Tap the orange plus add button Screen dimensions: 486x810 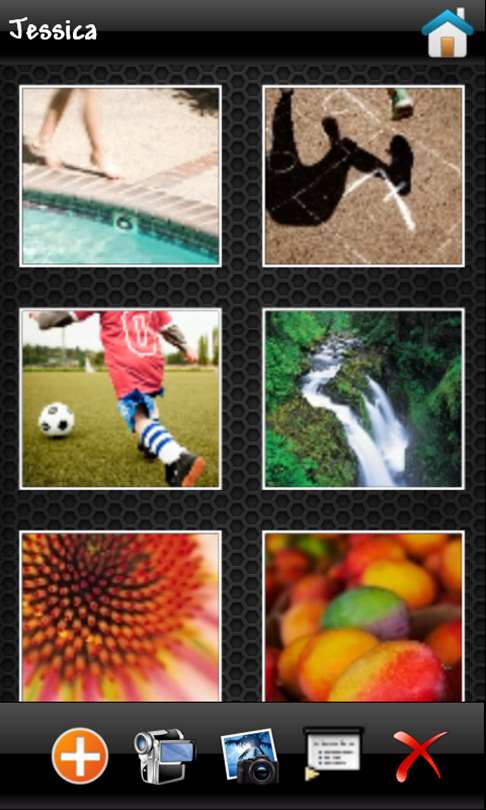[80, 756]
